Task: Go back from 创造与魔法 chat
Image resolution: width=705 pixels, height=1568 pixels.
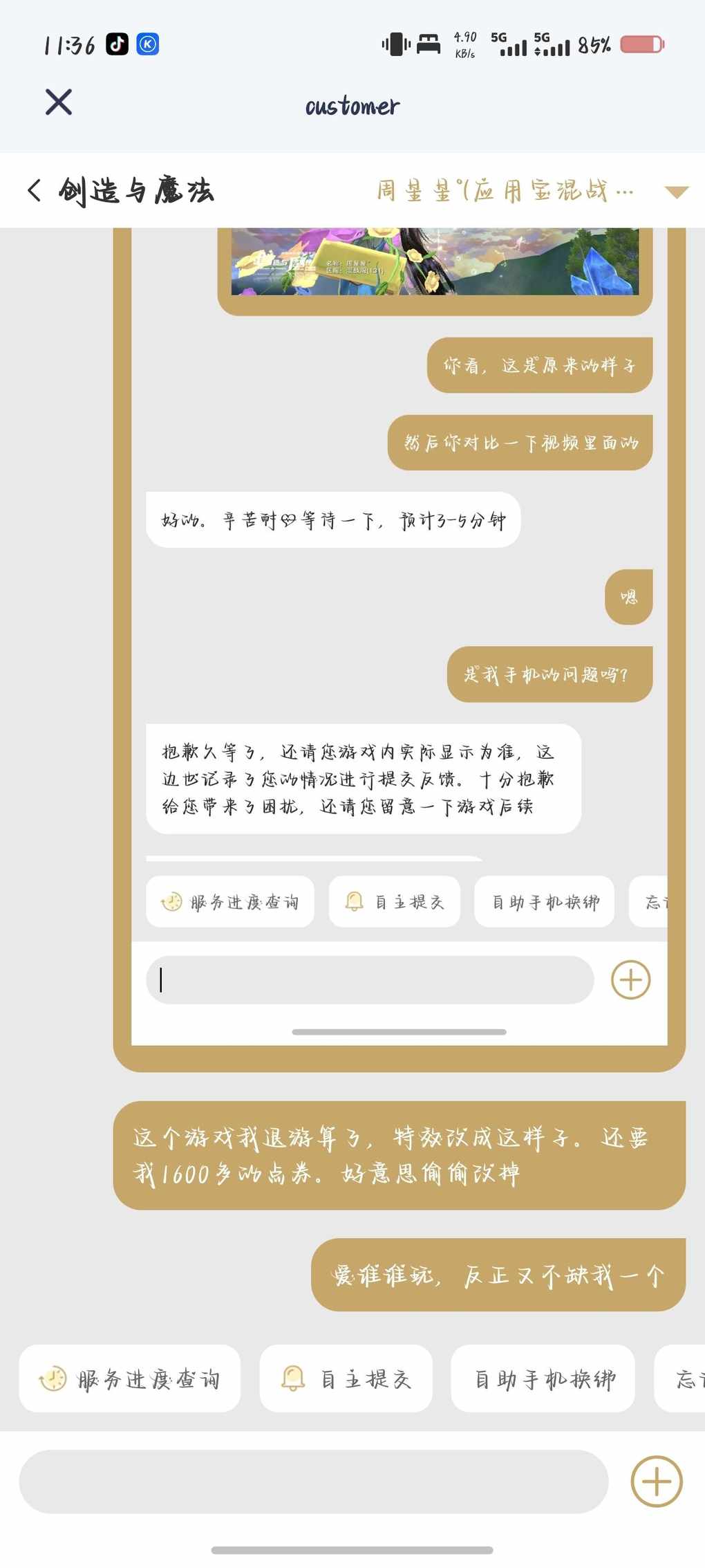Action: pos(35,190)
